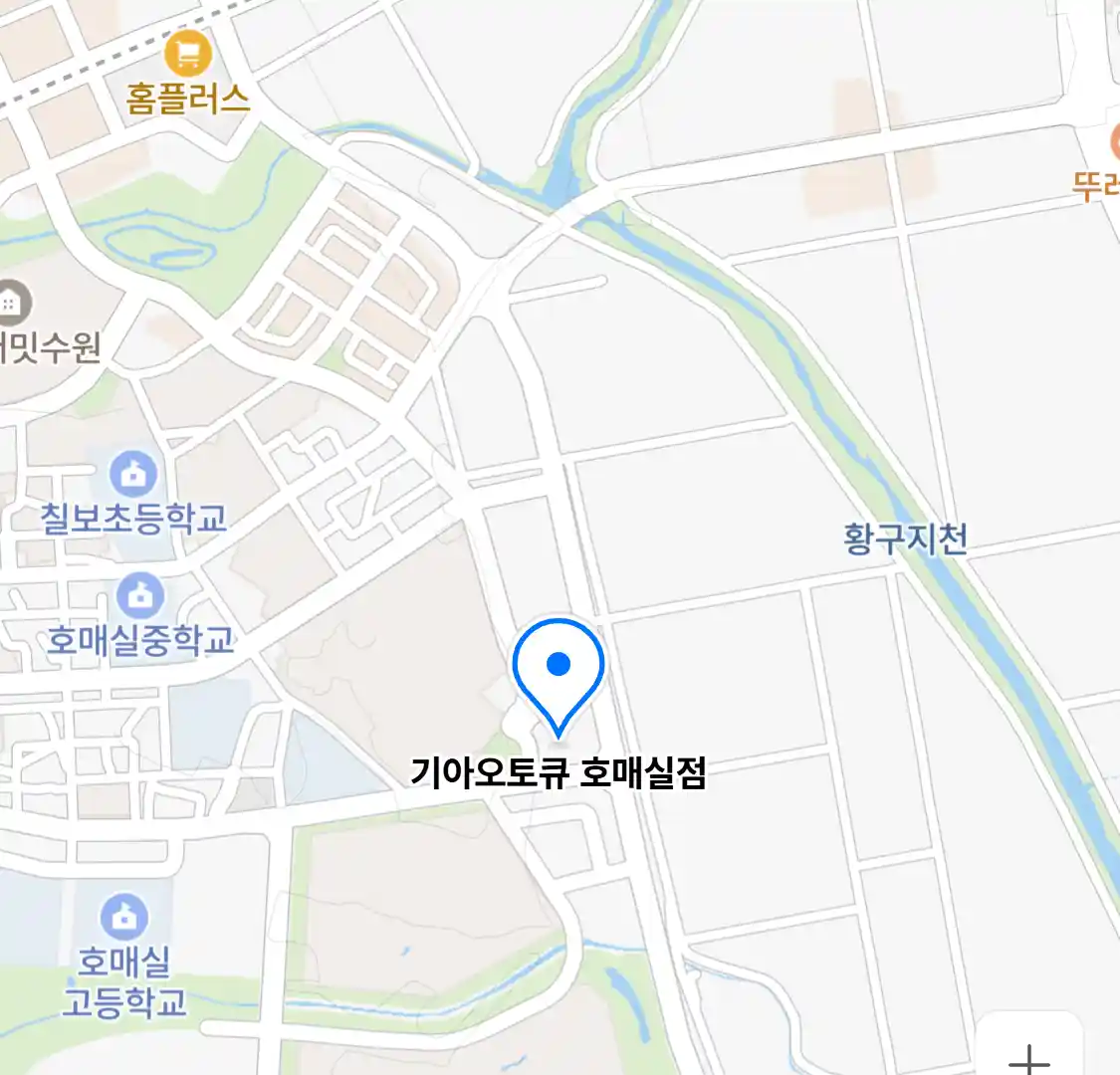This screenshot has width=1120, height=1075.
Task: Open the 홈플러스 shopping marker
Action: click(x=188, y=53)
